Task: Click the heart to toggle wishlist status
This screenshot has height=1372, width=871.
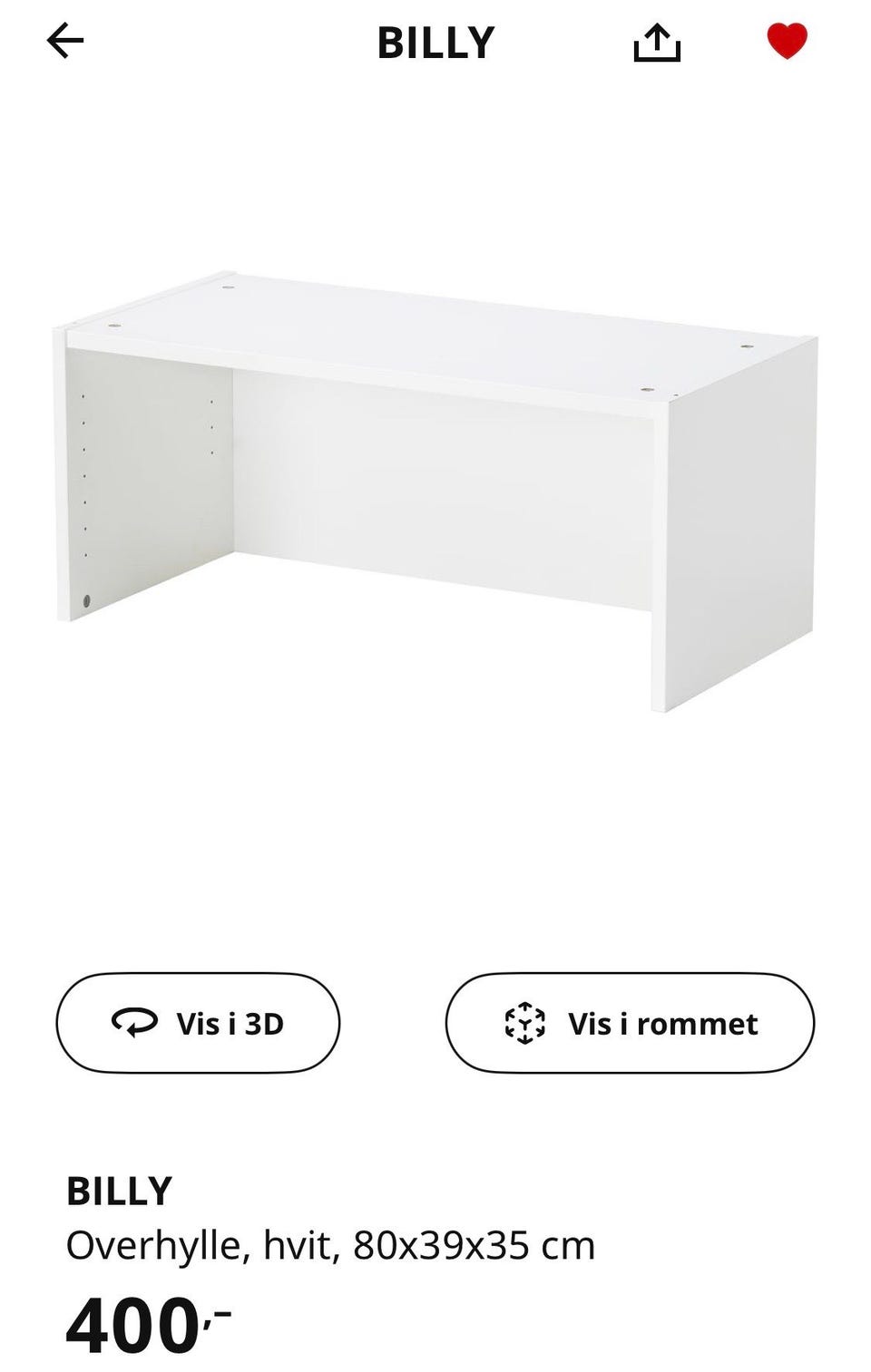Action: (788, 42)
